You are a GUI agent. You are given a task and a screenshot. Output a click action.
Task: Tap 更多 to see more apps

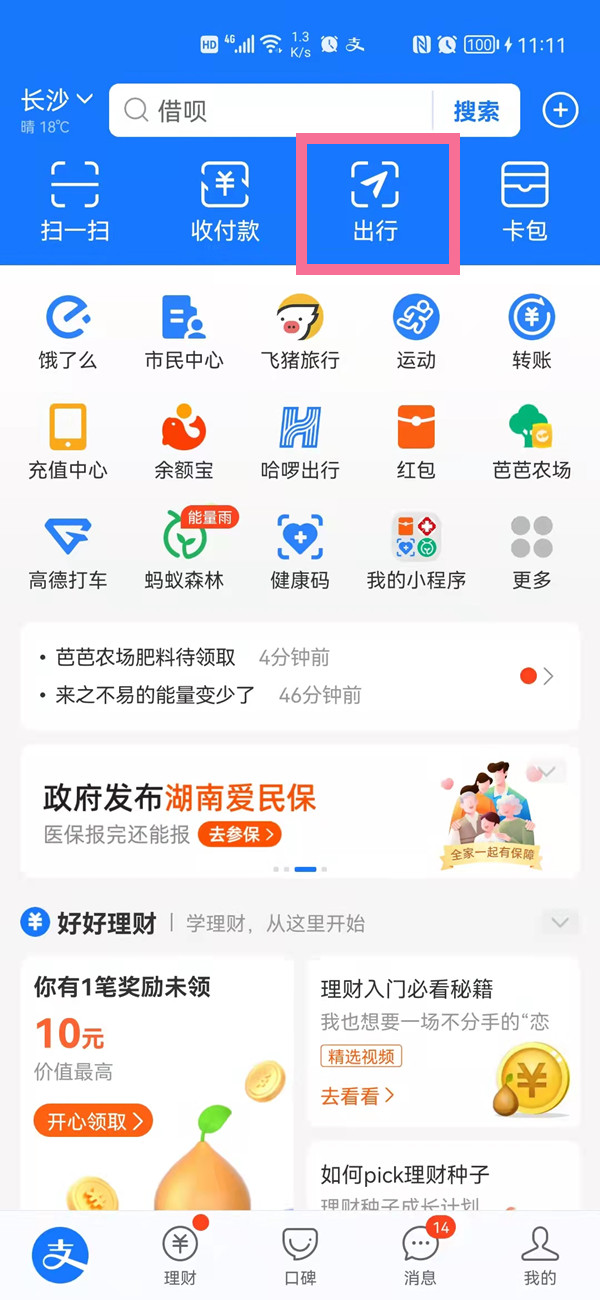coord(531,551)
